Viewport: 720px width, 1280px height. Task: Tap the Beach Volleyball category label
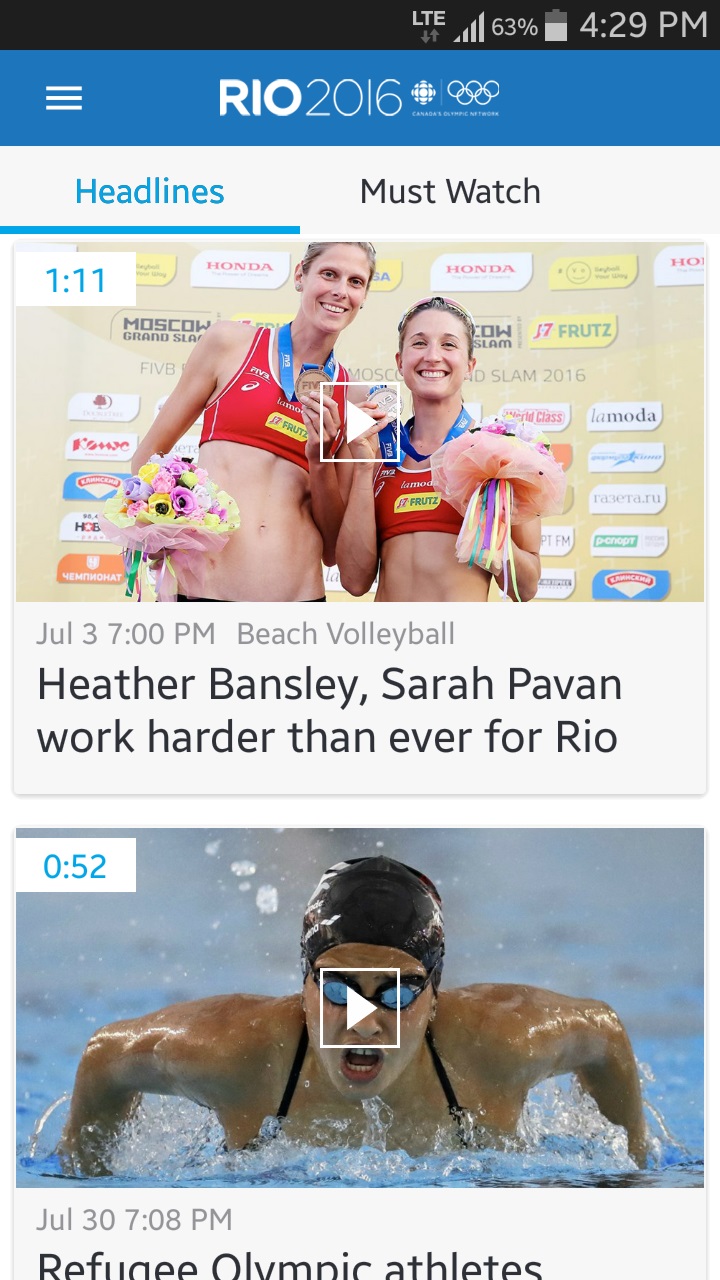click(345, 634)
